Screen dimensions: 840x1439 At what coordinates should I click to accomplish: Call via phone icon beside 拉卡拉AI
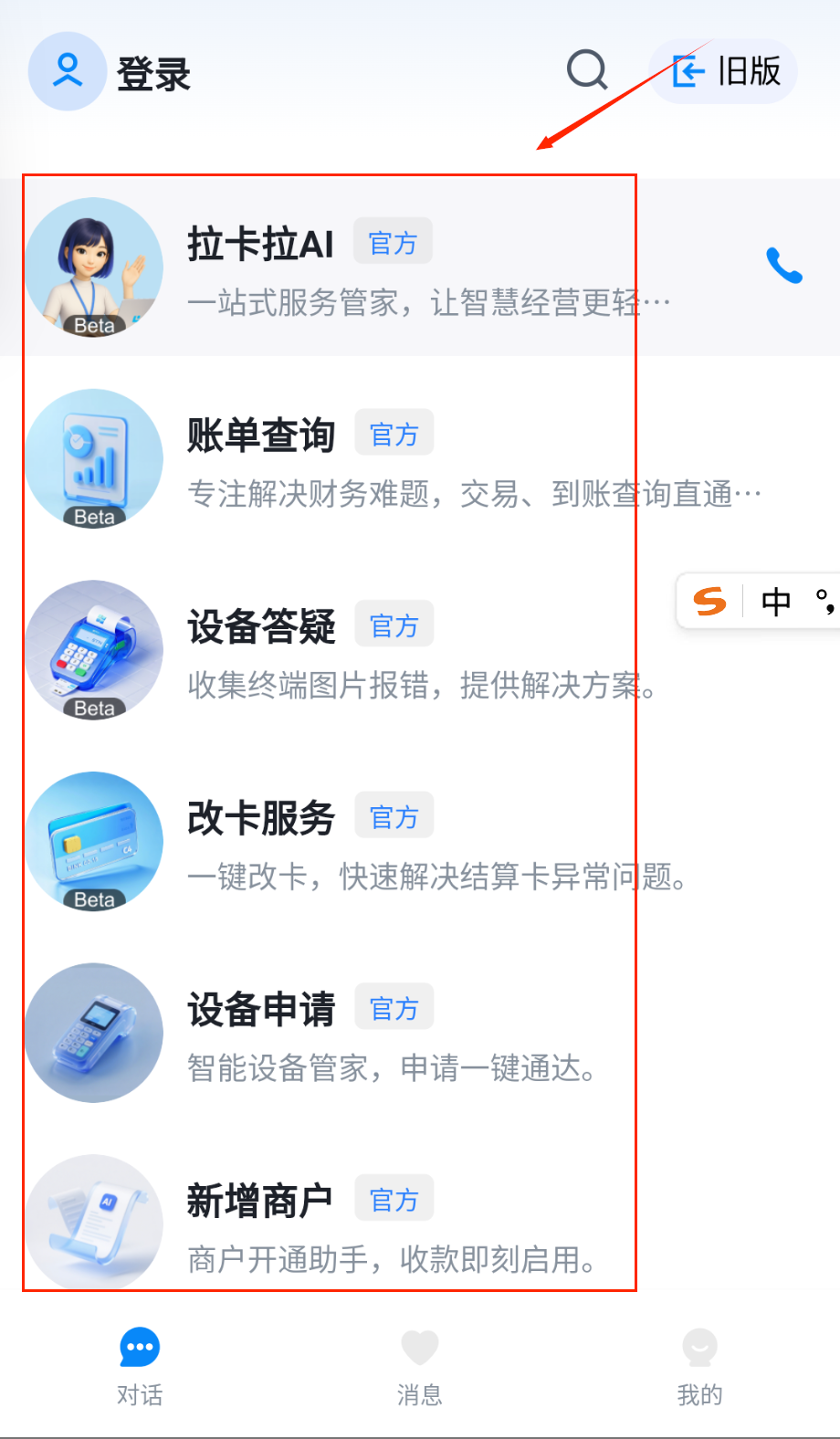783,266
